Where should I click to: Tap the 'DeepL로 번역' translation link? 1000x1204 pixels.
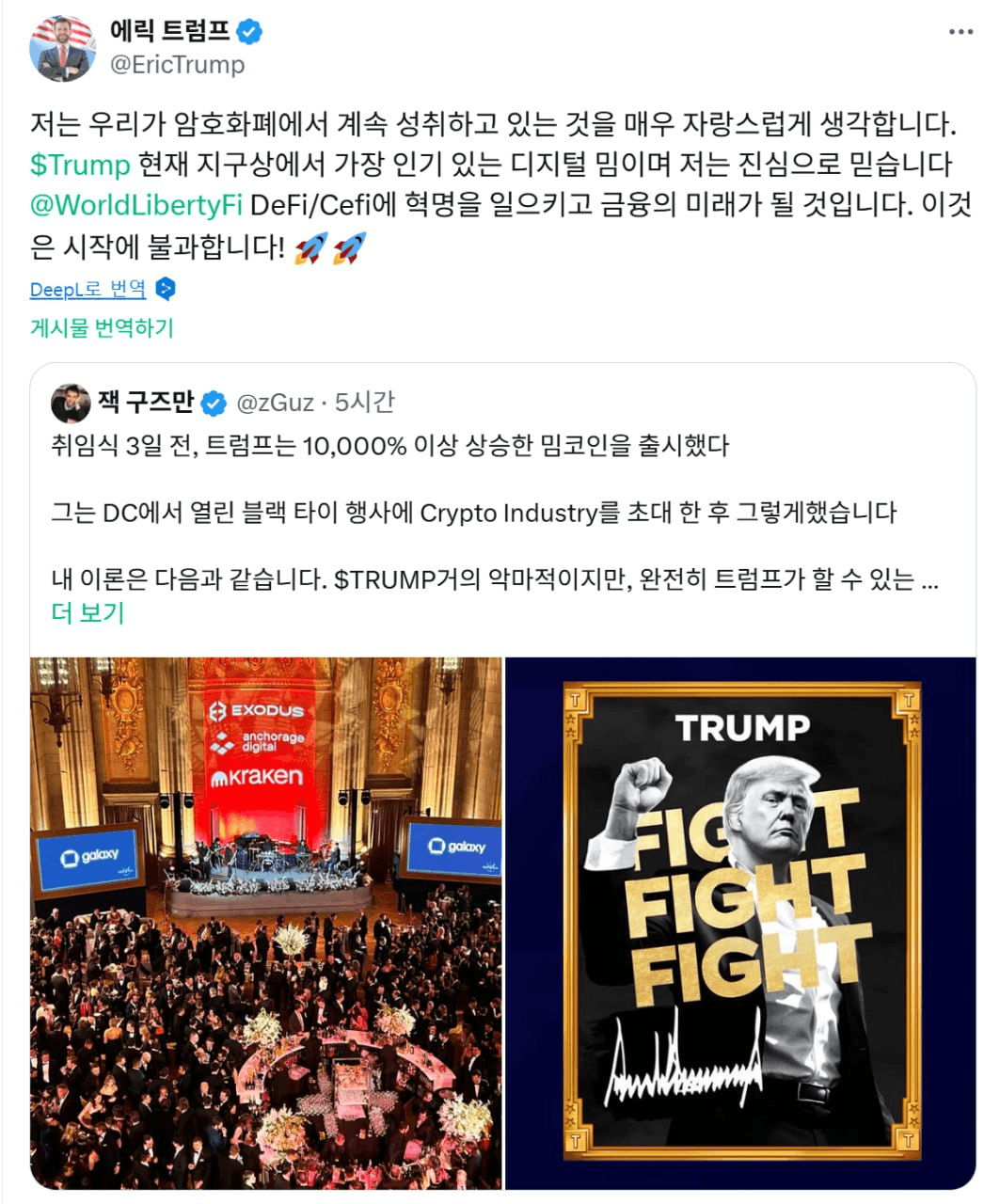[87, 290]
